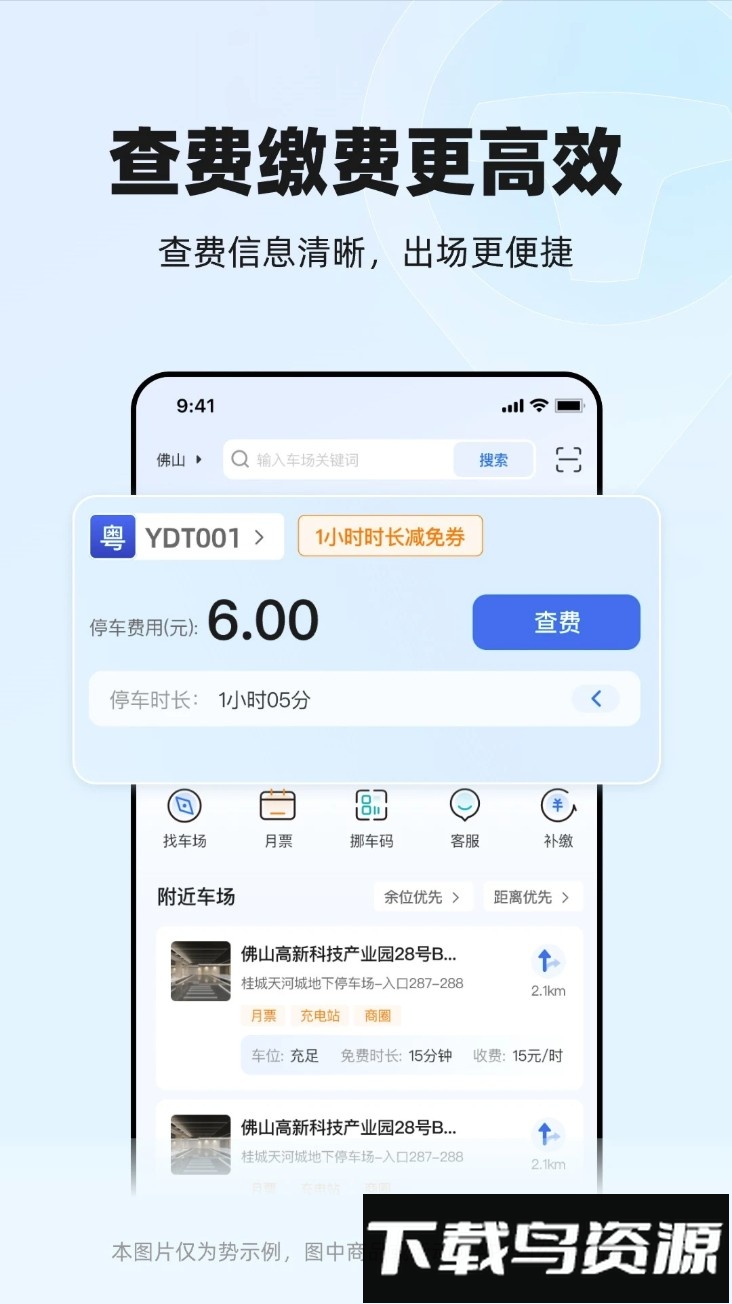
Task: Select the 找车场 parking finder icon
Action: [x=184, y=815]
